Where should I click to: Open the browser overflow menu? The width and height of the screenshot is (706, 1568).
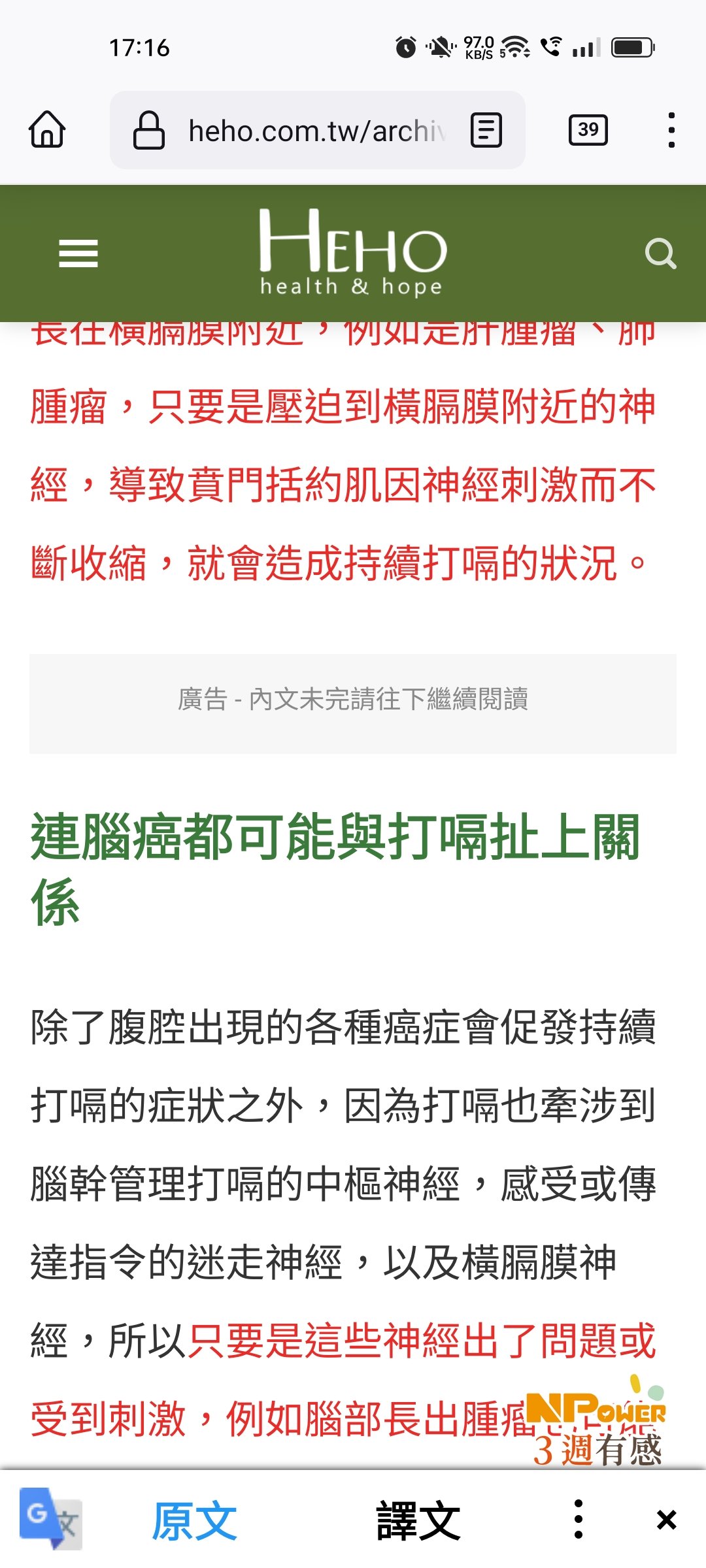(671, 130)
